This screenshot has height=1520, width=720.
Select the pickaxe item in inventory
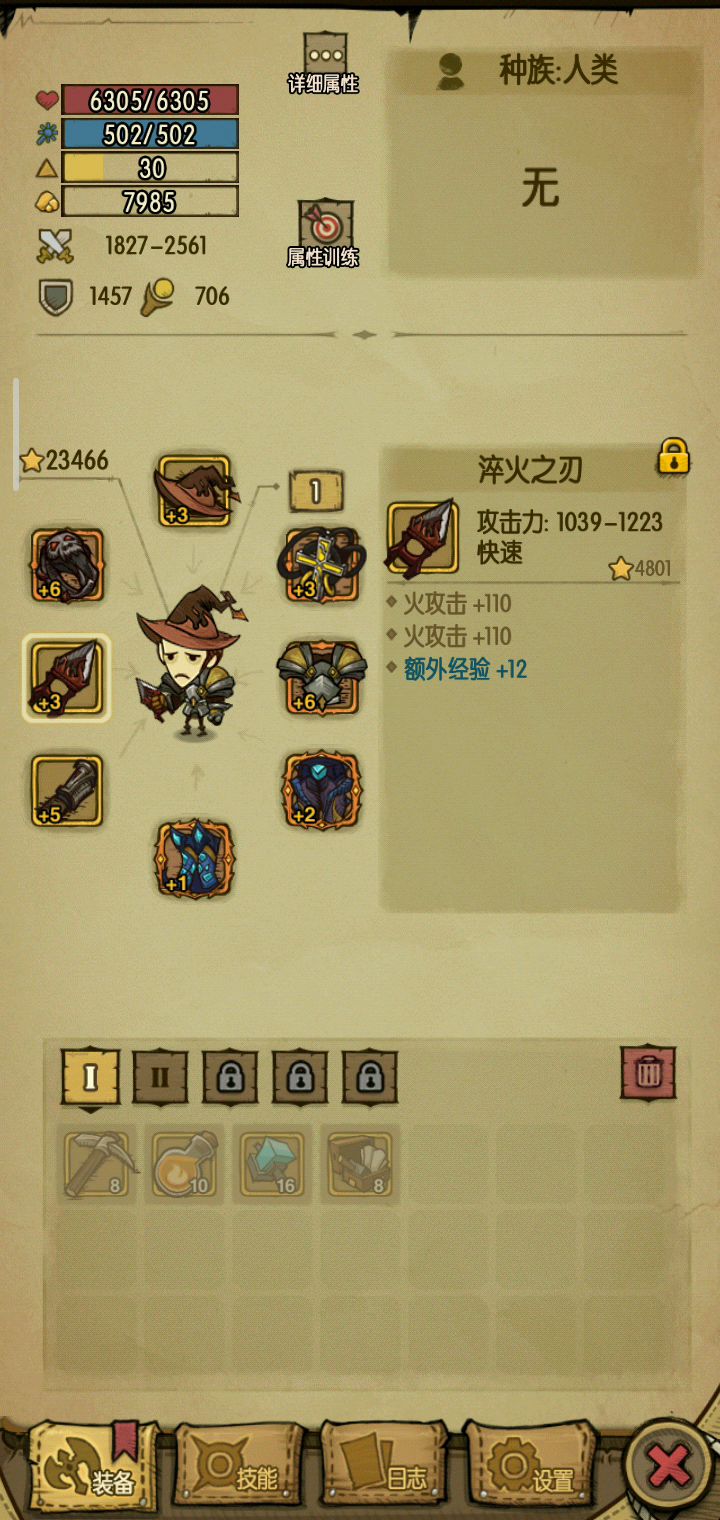click(98, 1164)
